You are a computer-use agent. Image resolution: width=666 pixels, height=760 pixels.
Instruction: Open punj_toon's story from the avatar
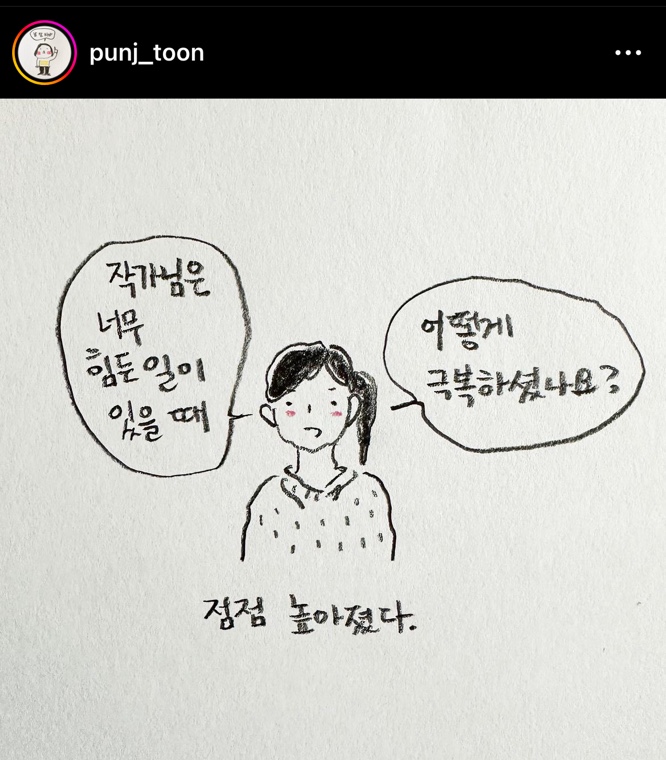[44, 52]
